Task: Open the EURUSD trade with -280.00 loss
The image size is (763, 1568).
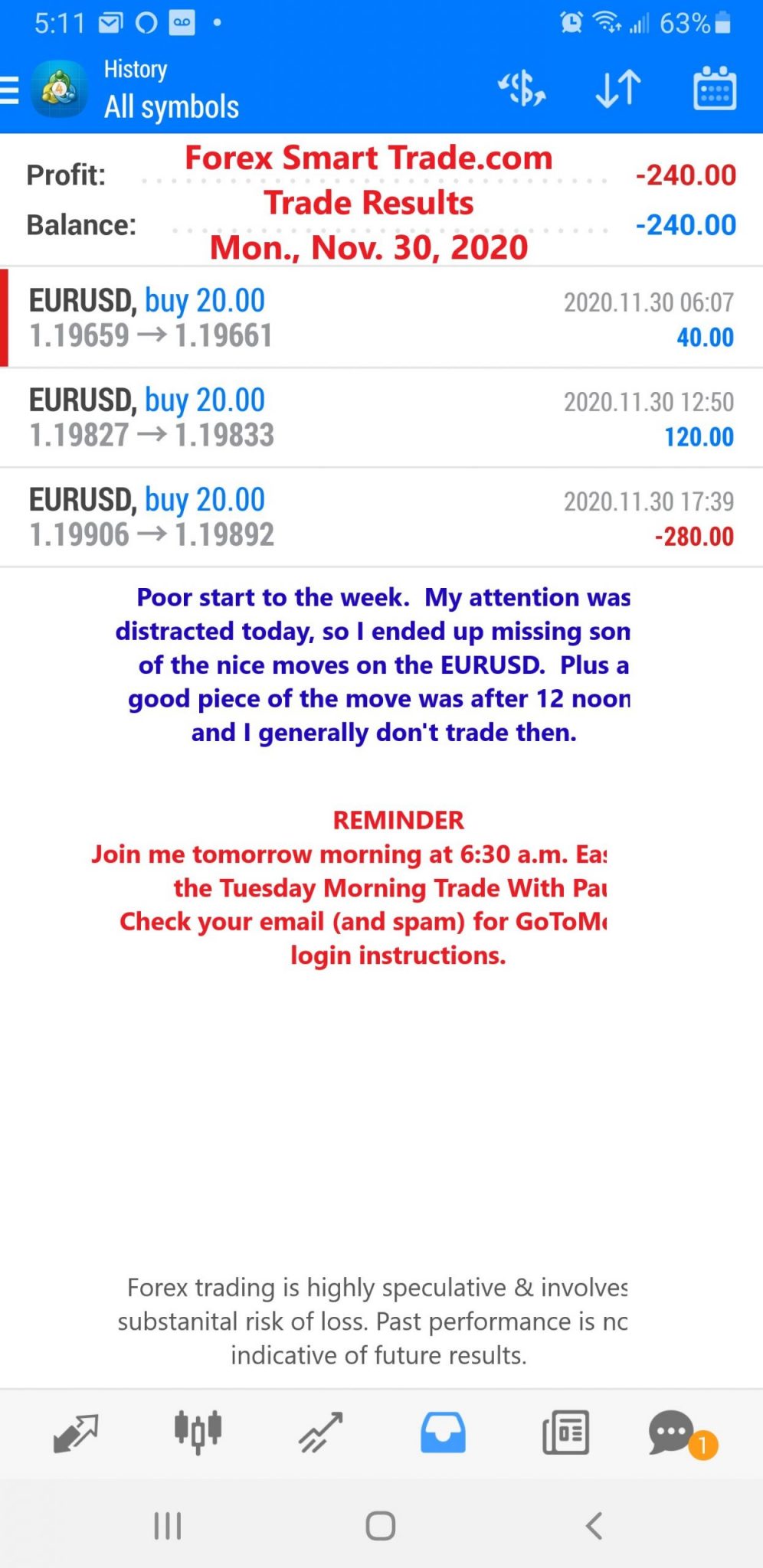Action: (x=381, y=517)
